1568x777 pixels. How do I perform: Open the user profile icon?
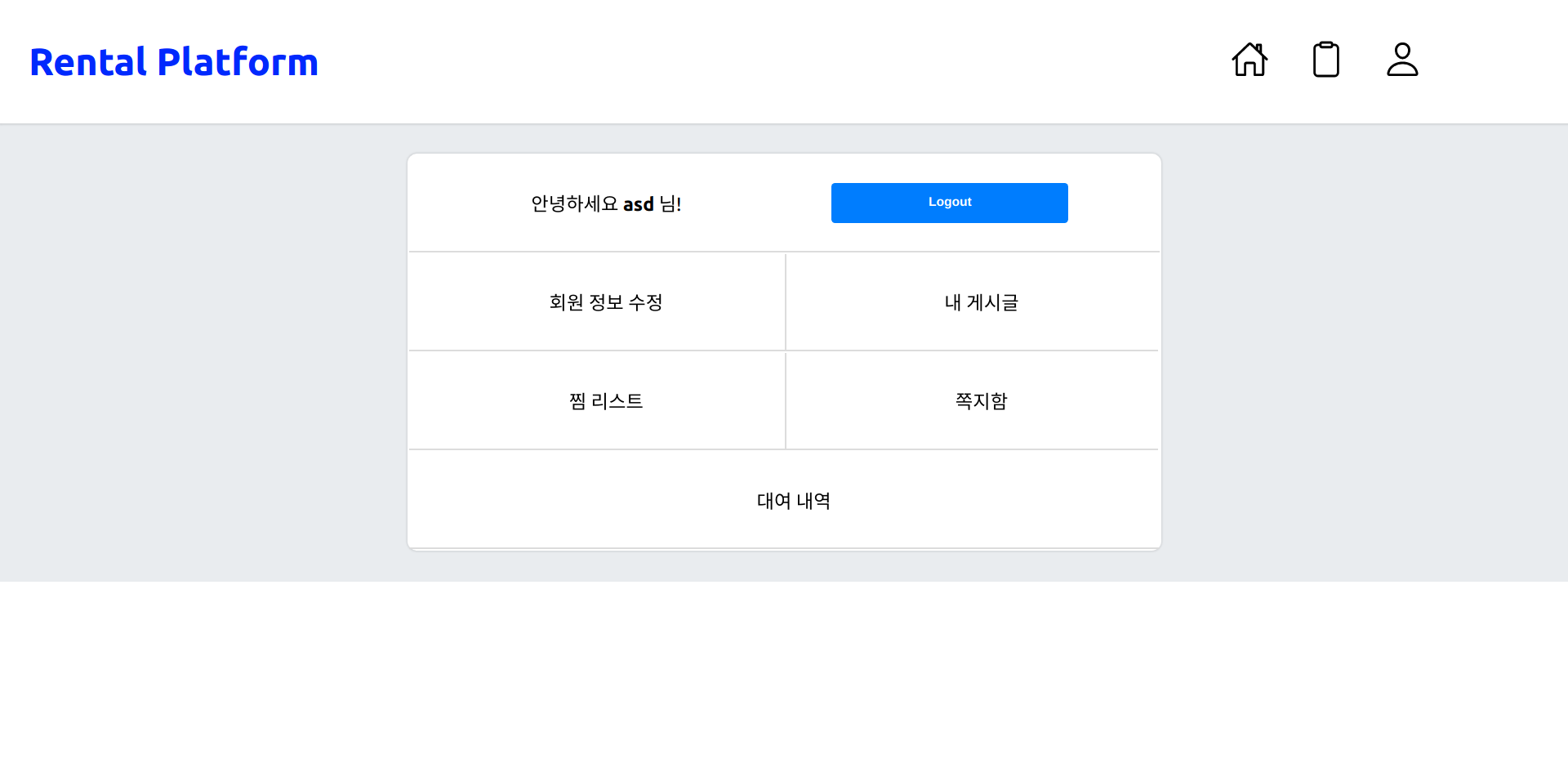(x=1402, y=60)
